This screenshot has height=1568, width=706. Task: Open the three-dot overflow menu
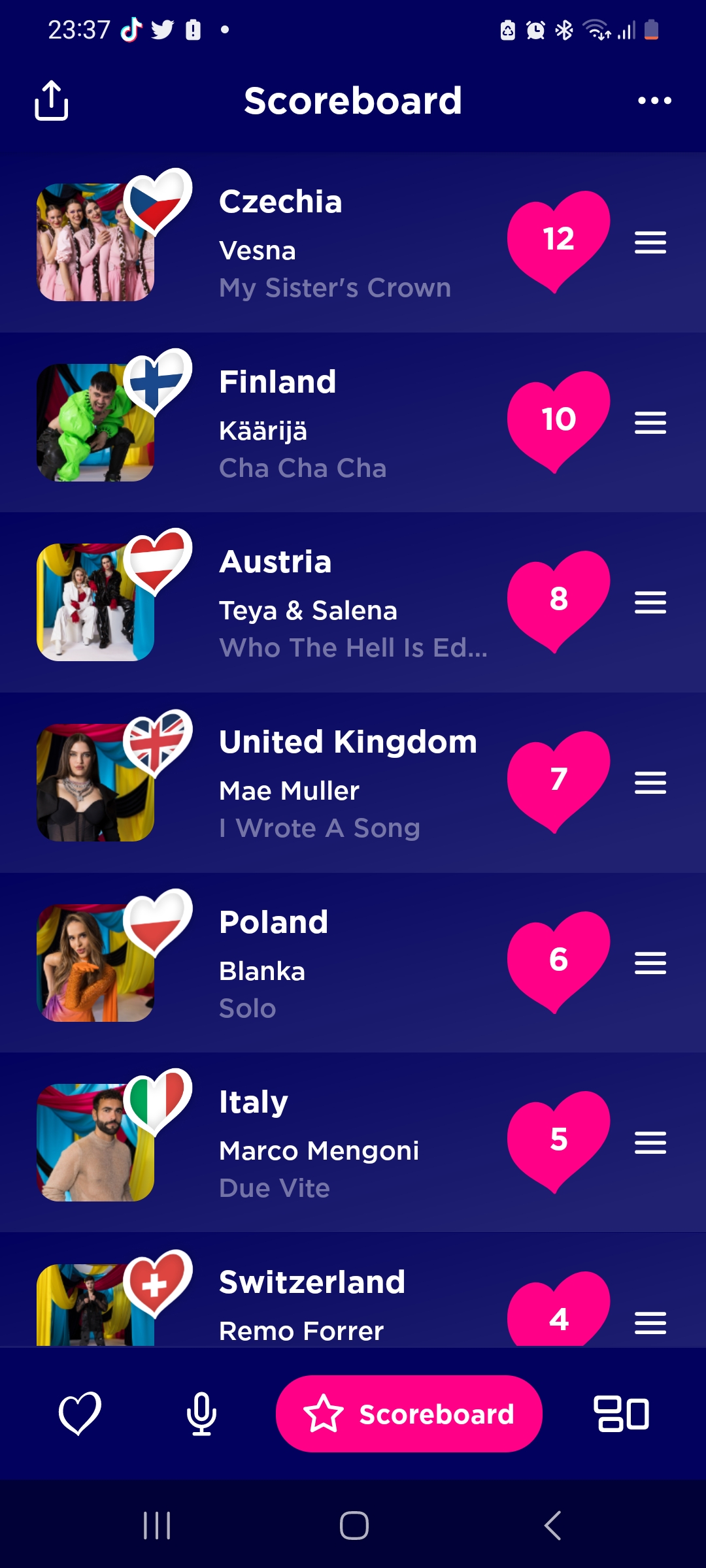point(654,101)
